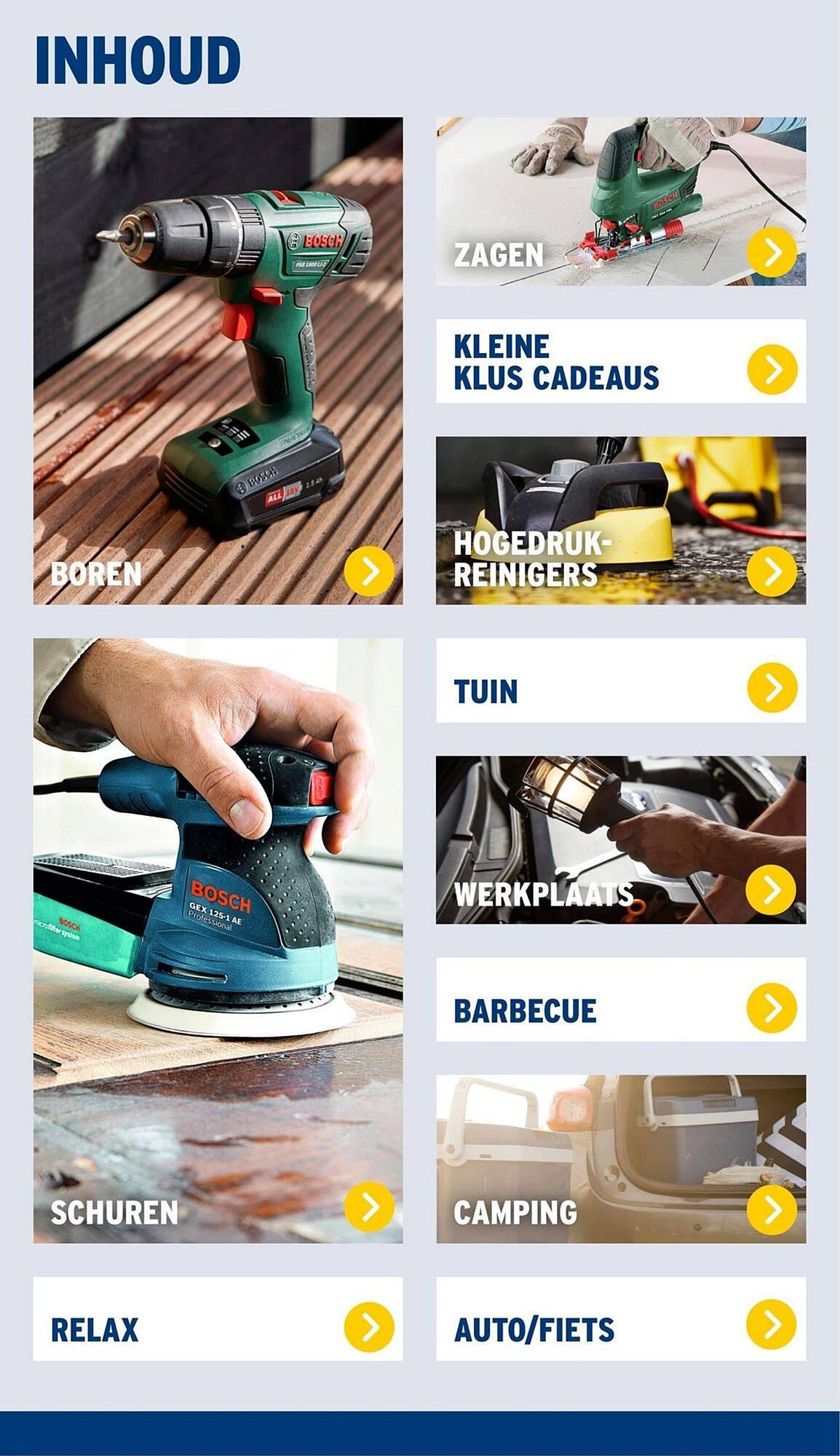Go to the Auto/Fiets section
The width and height of the screenshot is (840, 1456).
[x=620, y=1319]
